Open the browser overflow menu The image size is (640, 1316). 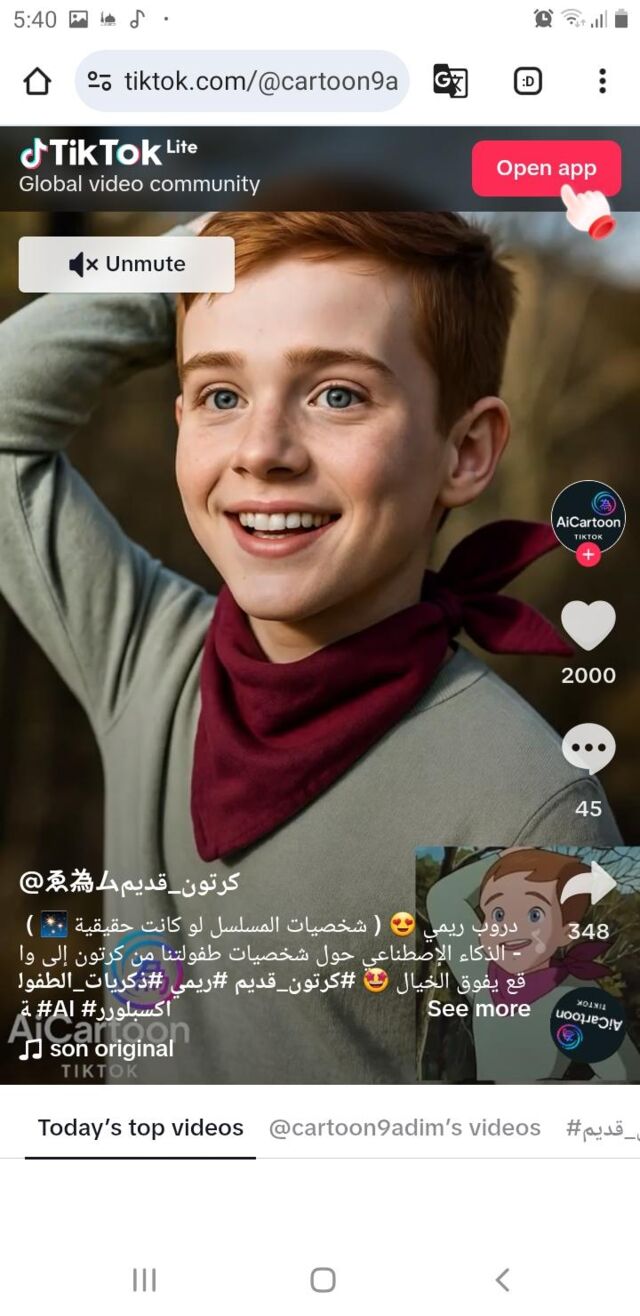pyautogui.click(x=602, y=81)
